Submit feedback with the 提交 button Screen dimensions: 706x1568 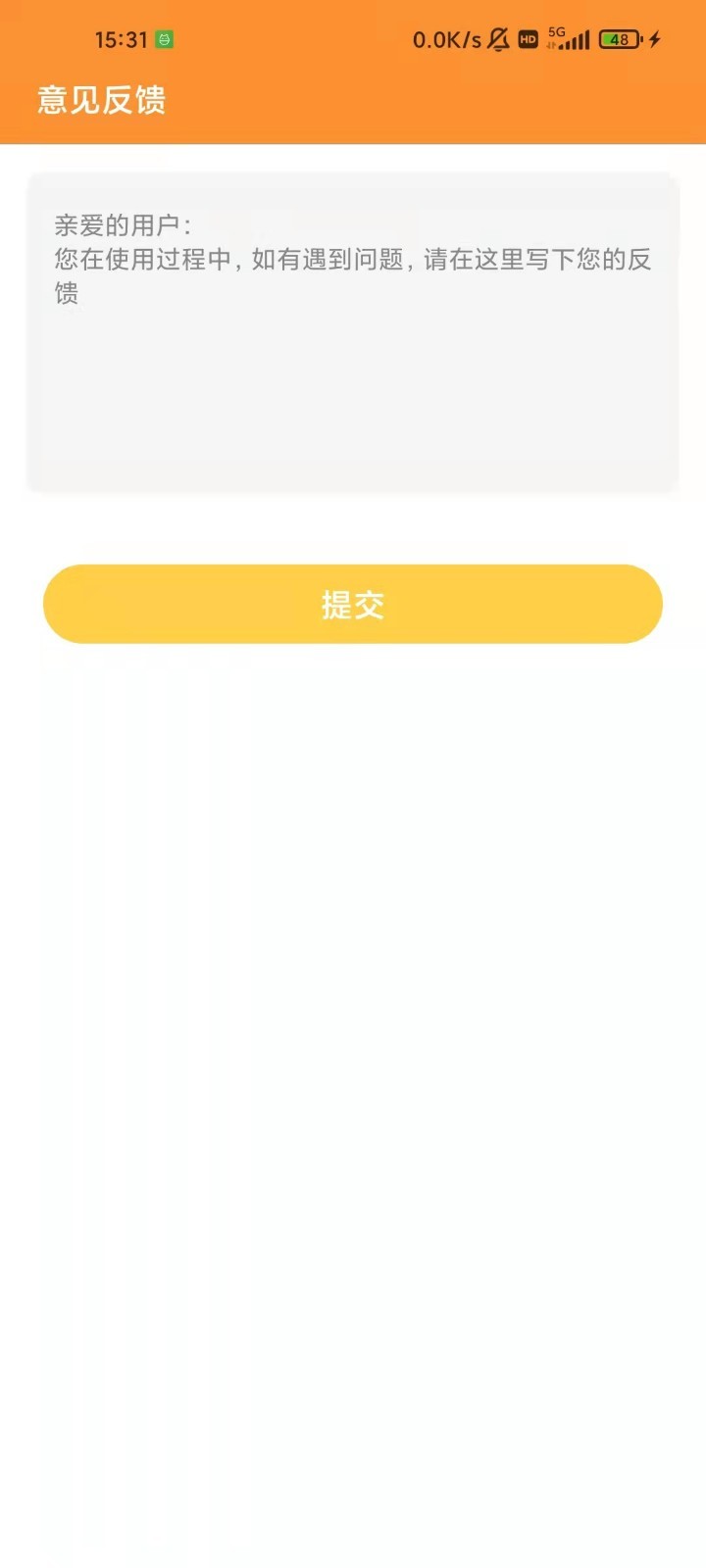click(x=353, y=604)
